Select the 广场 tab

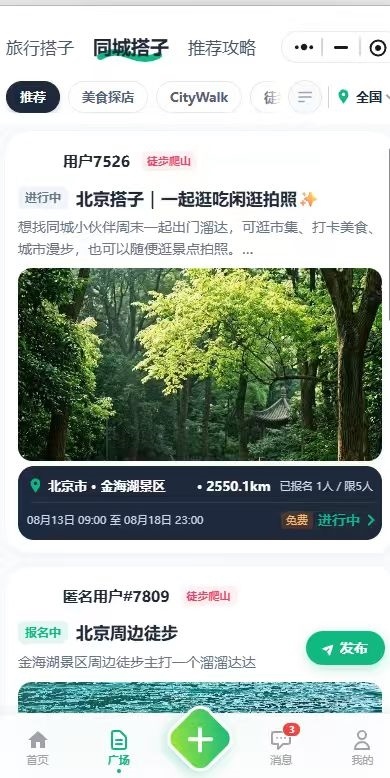(119, 748)
